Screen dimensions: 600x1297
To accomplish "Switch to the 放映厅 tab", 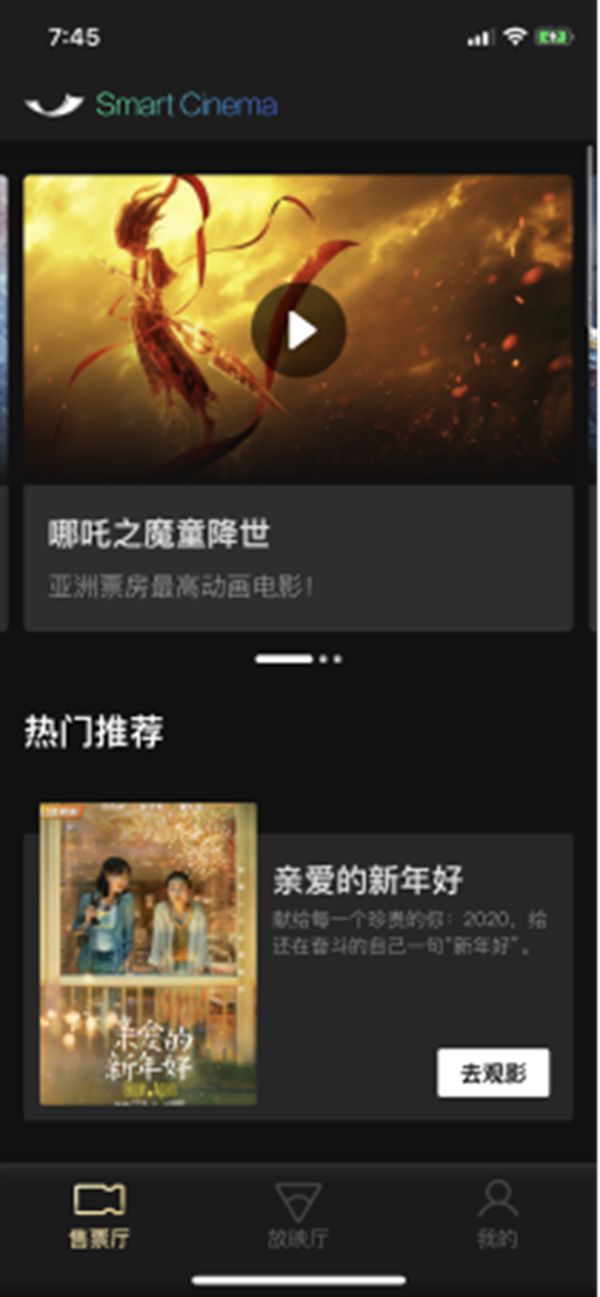I will (x=298, y=1214).
